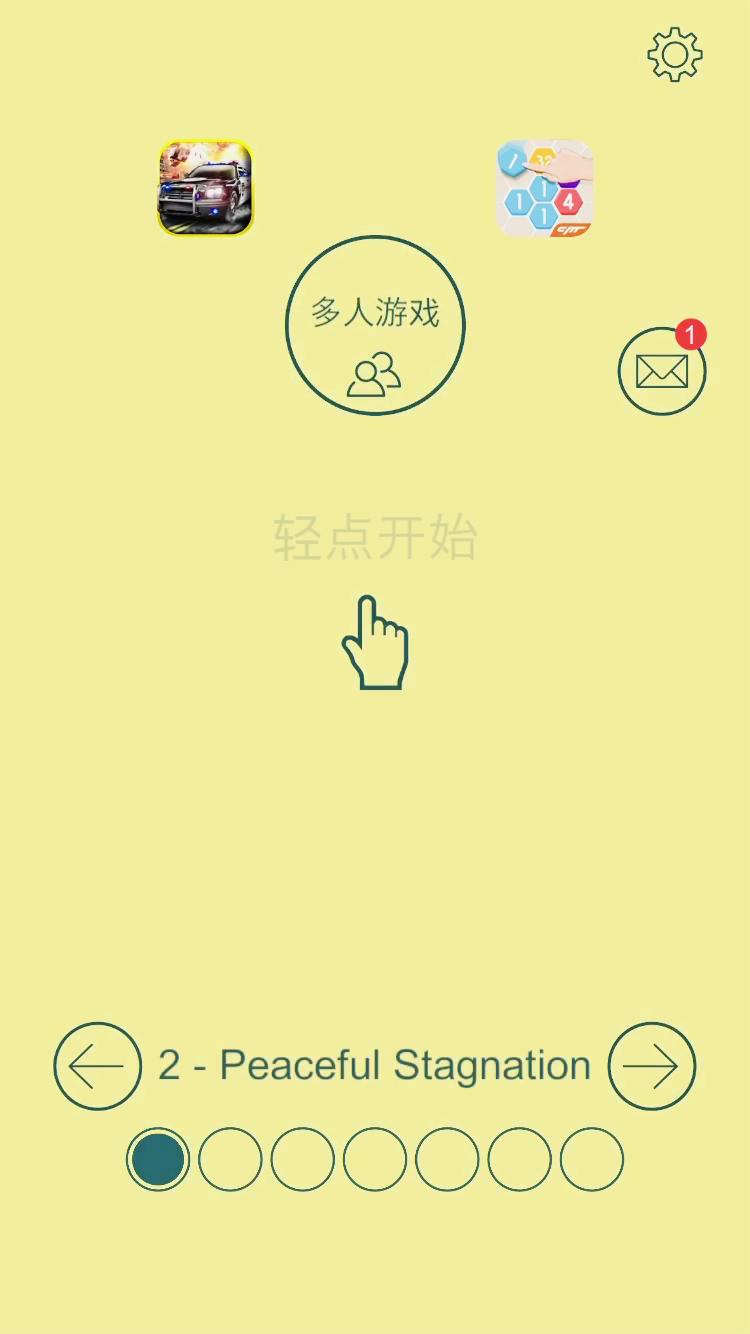The height and width of the screenshot is (1334, 750).
Task: Select the fourth level dot
Action: pyautogui.click(x=375, y=1159)
